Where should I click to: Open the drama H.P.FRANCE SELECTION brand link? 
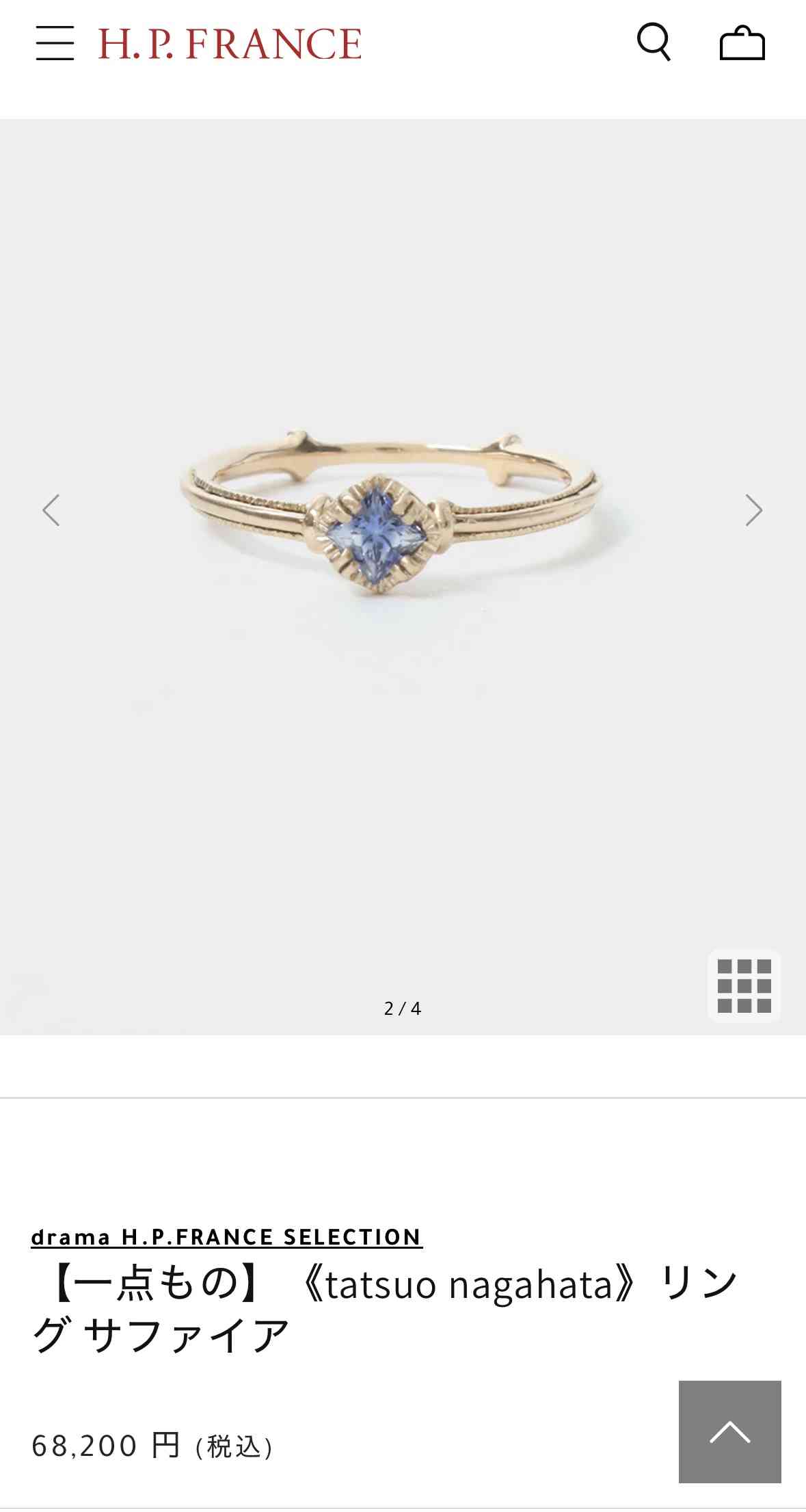(x=226, y=1237)
